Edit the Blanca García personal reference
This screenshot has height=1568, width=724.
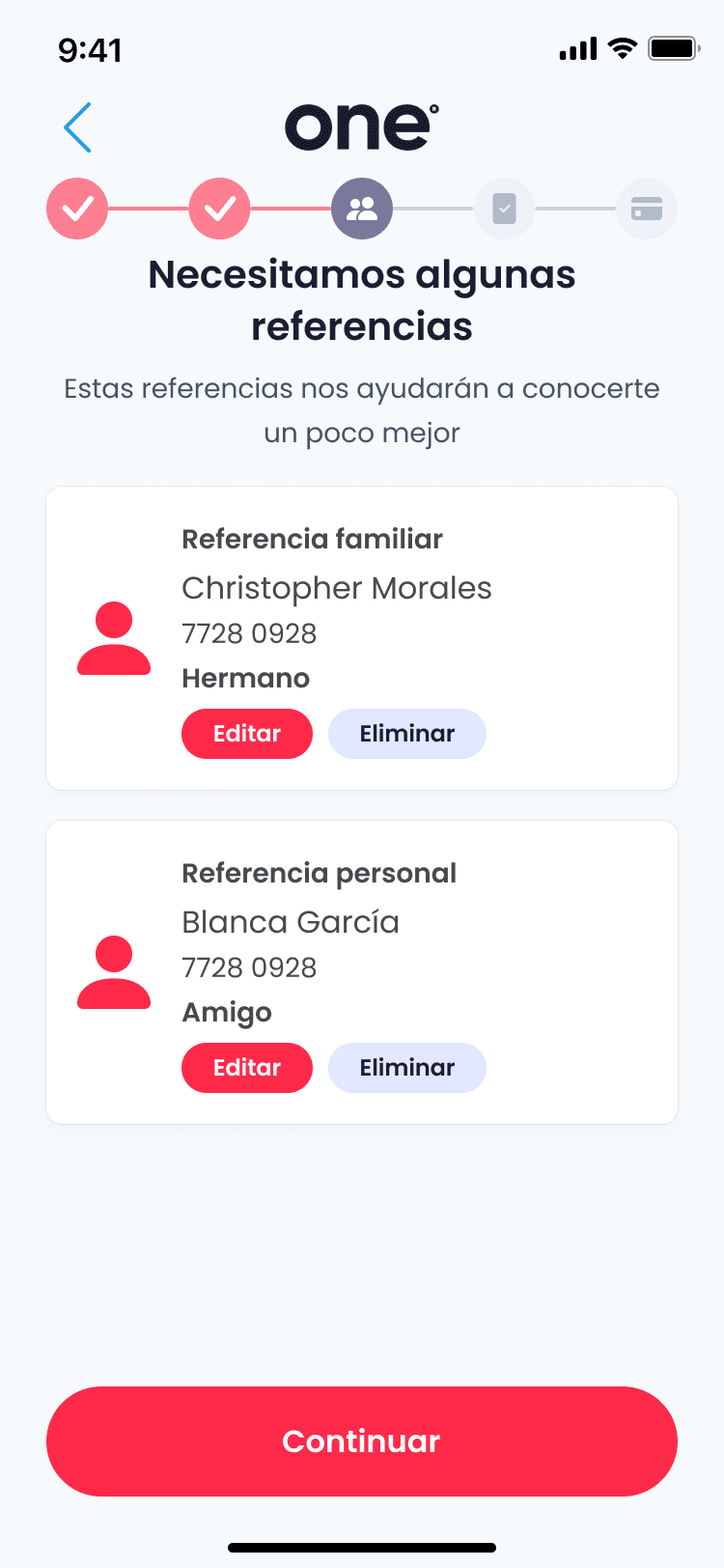(247, 1068)
